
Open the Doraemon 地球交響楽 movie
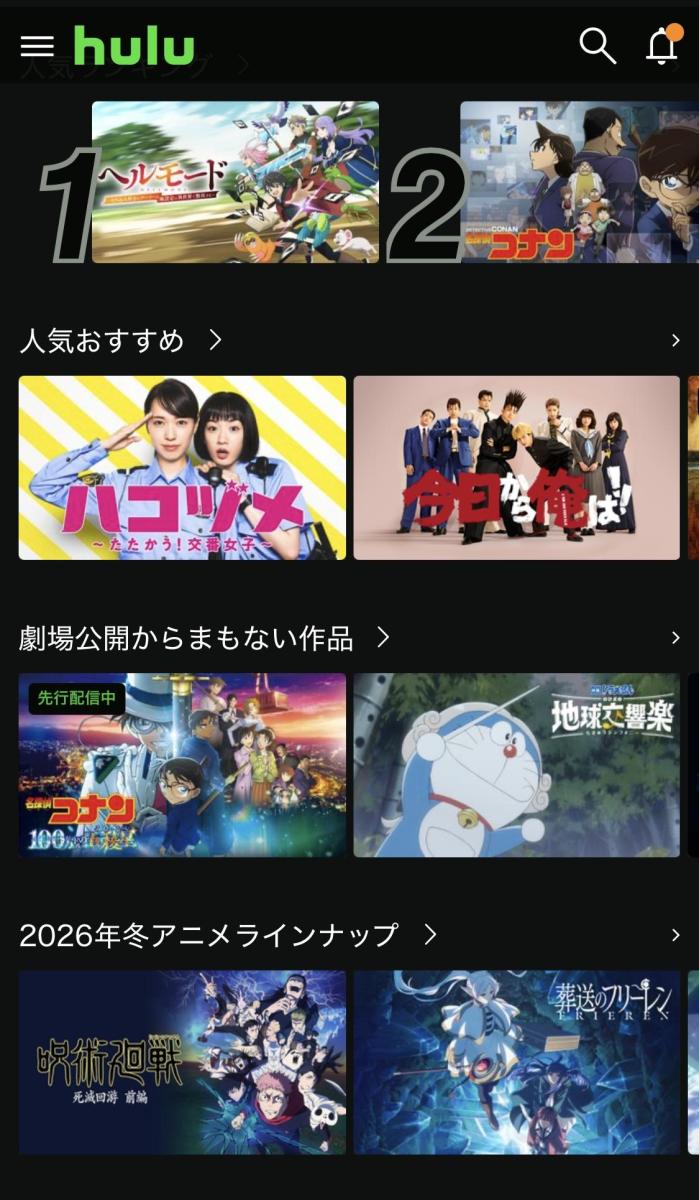point(516,765)
